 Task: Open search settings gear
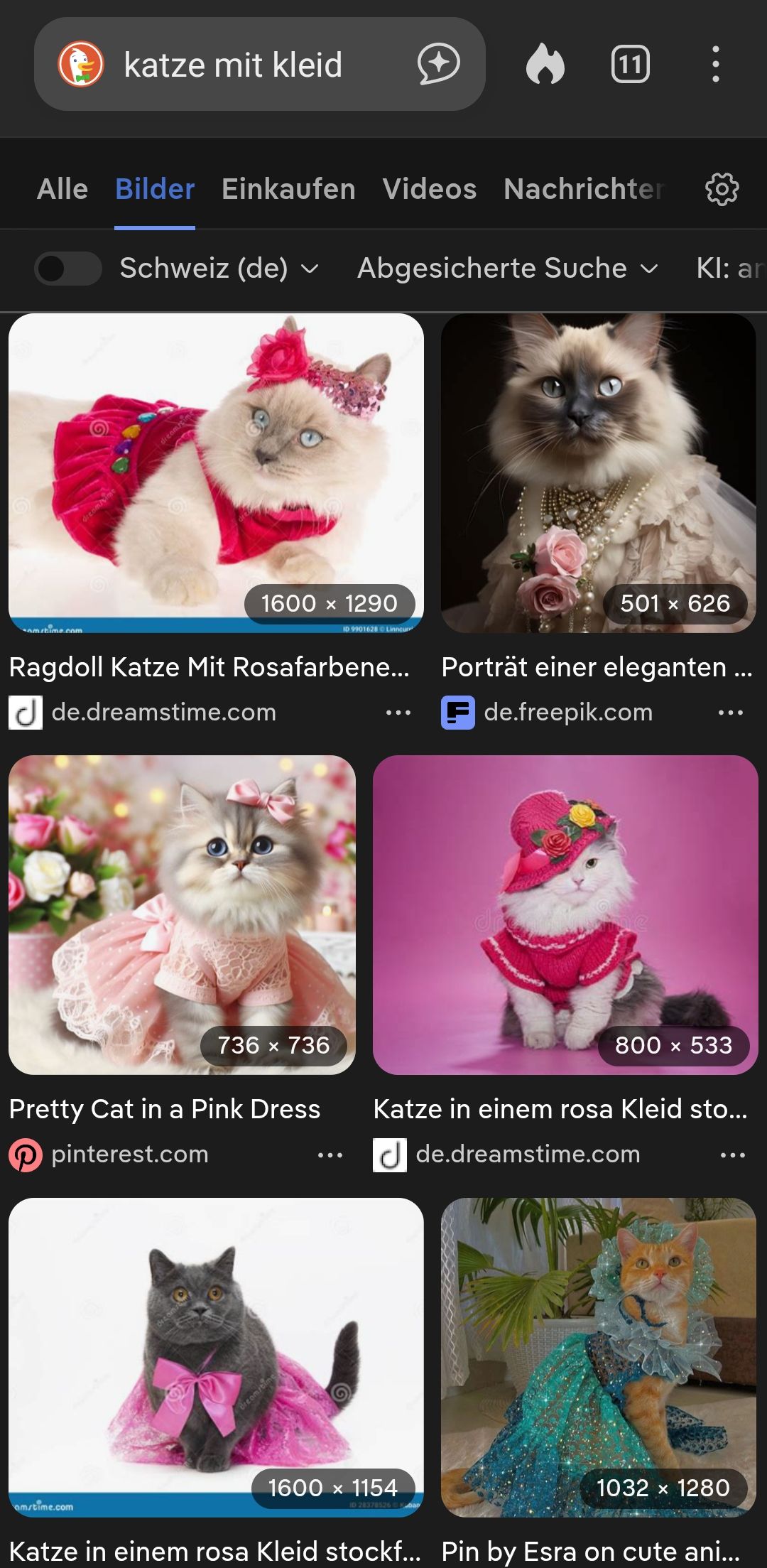coord(722,189)
